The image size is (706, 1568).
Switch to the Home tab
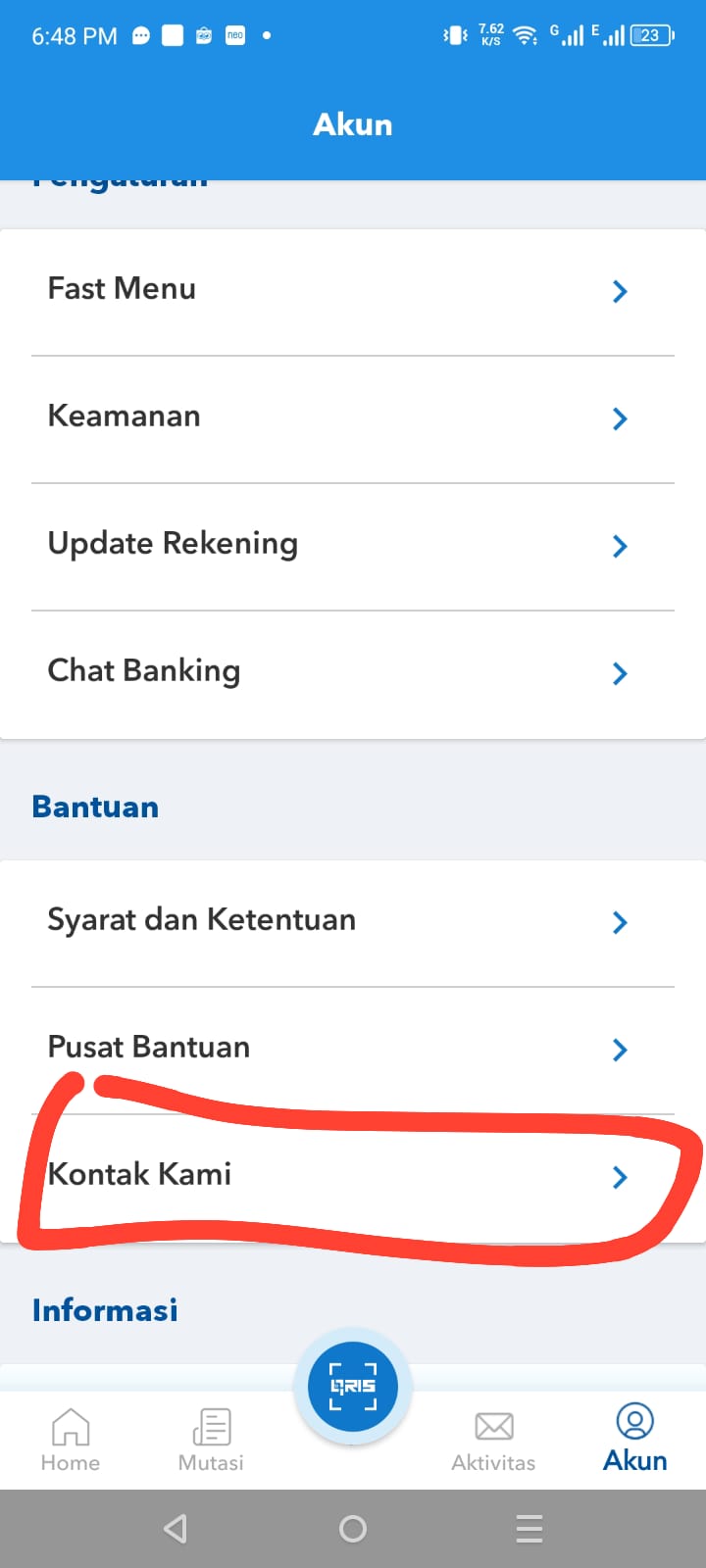point(71,1440)
